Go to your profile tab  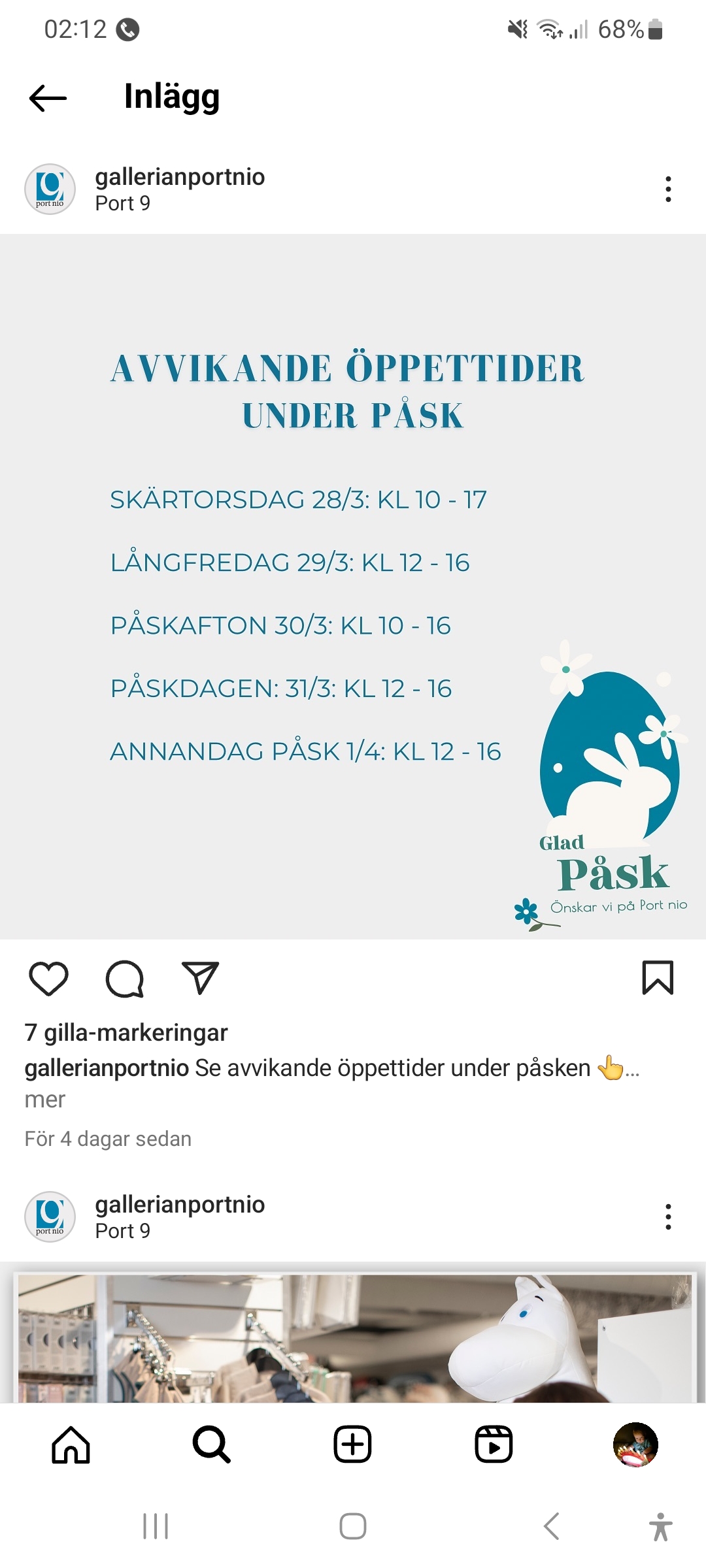pos(635,1445)
